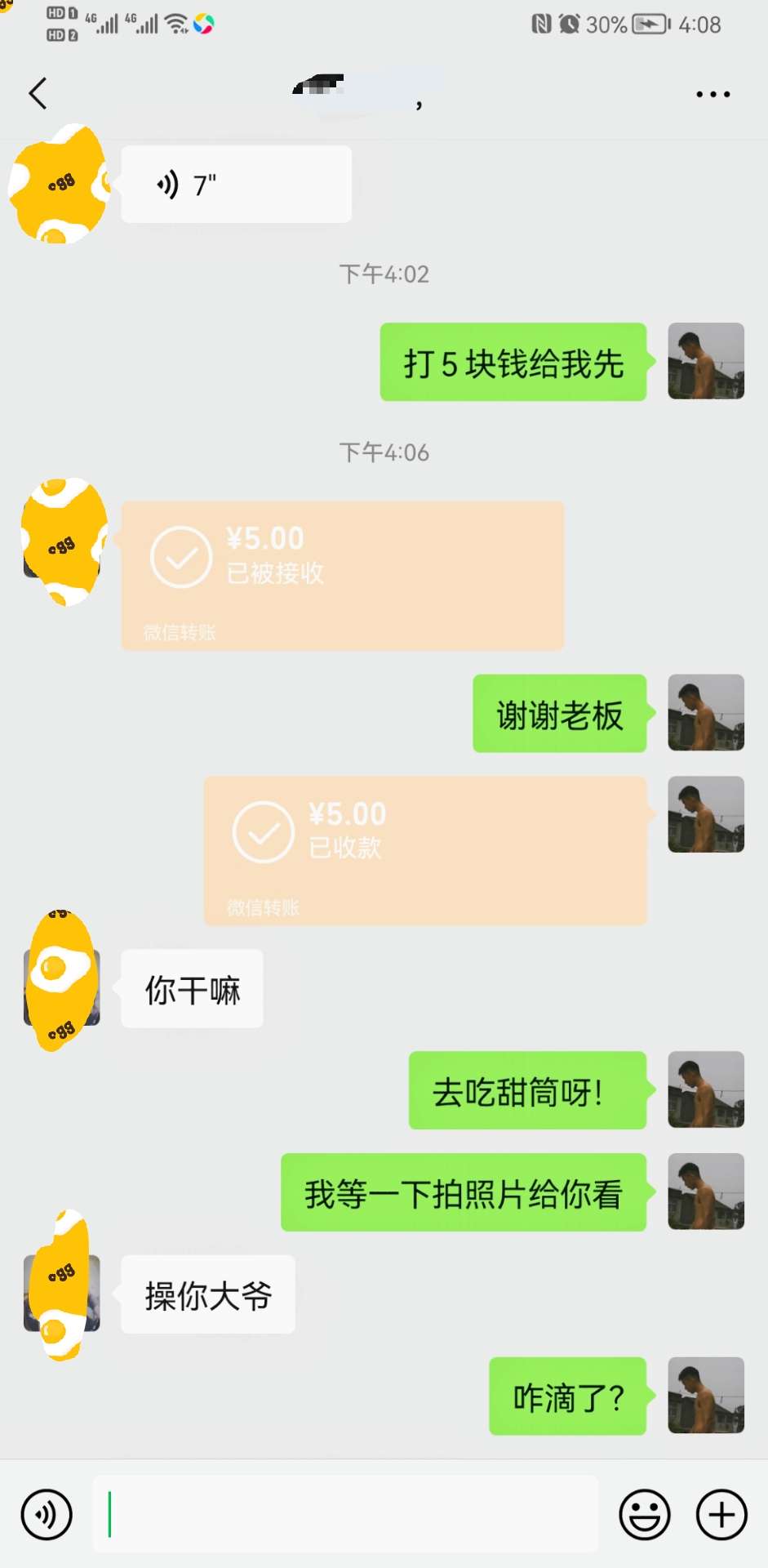
Task: Open the emoji sticker panel
Action: click(x=644, y=1515)
